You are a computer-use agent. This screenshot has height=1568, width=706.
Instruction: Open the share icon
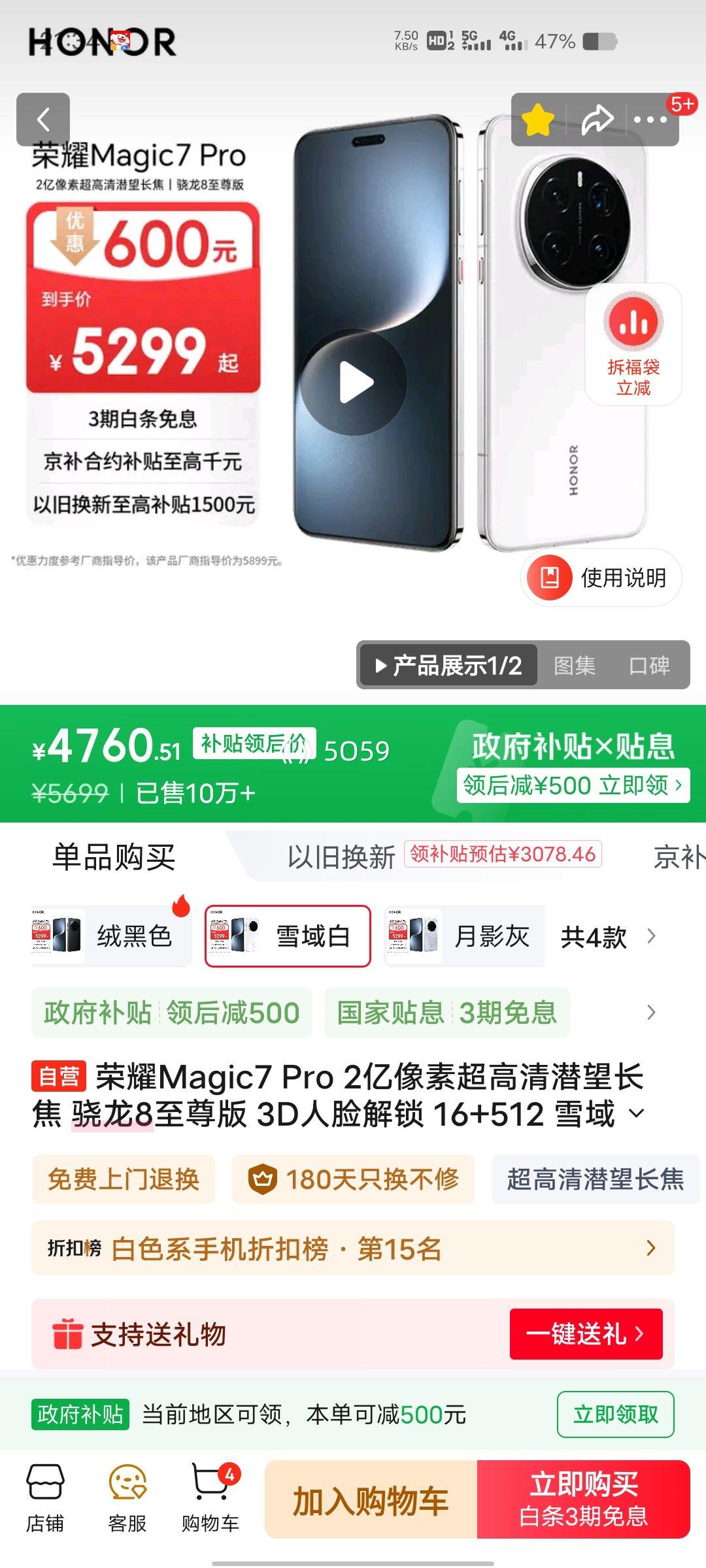(596, 119)
